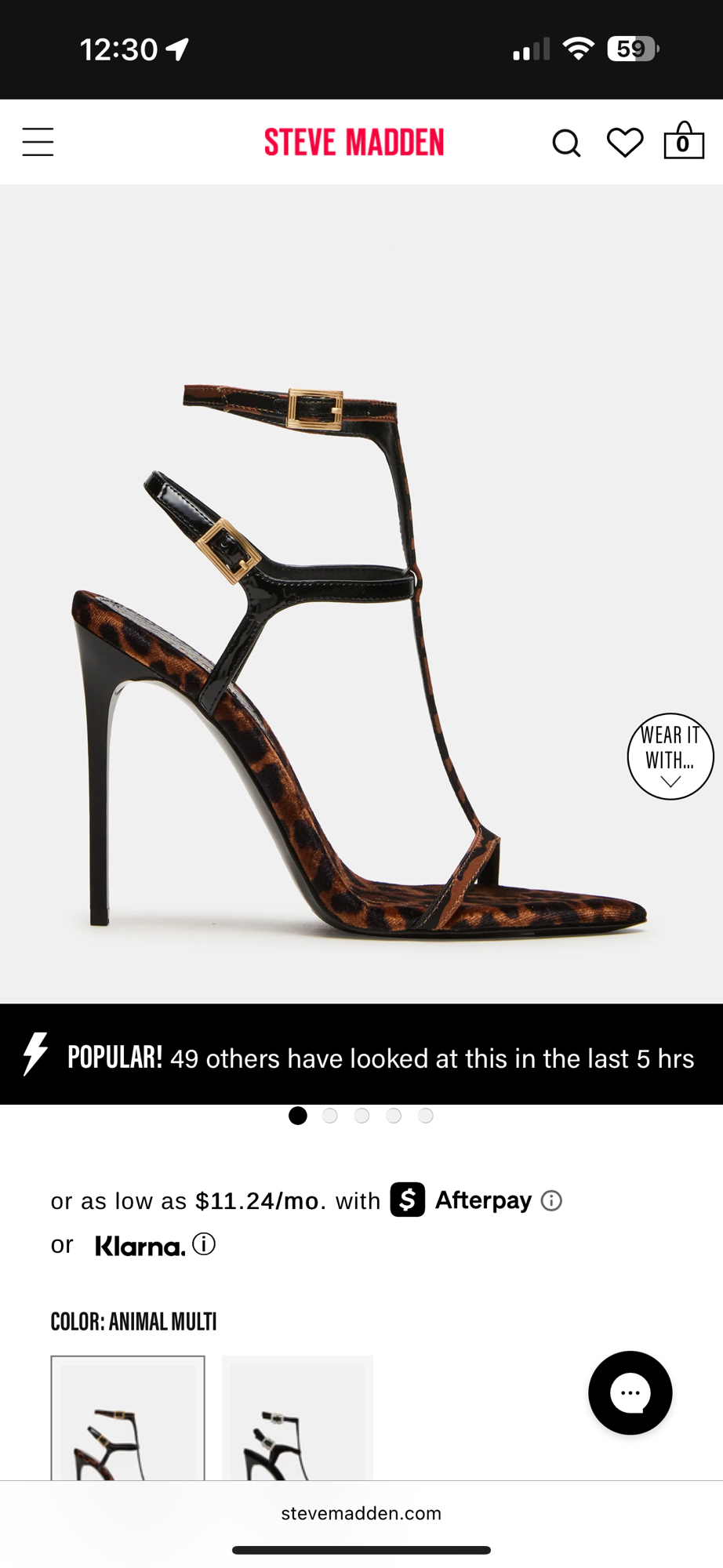Open Klarna info icon
The image size is (723, 1568).
204,1244
